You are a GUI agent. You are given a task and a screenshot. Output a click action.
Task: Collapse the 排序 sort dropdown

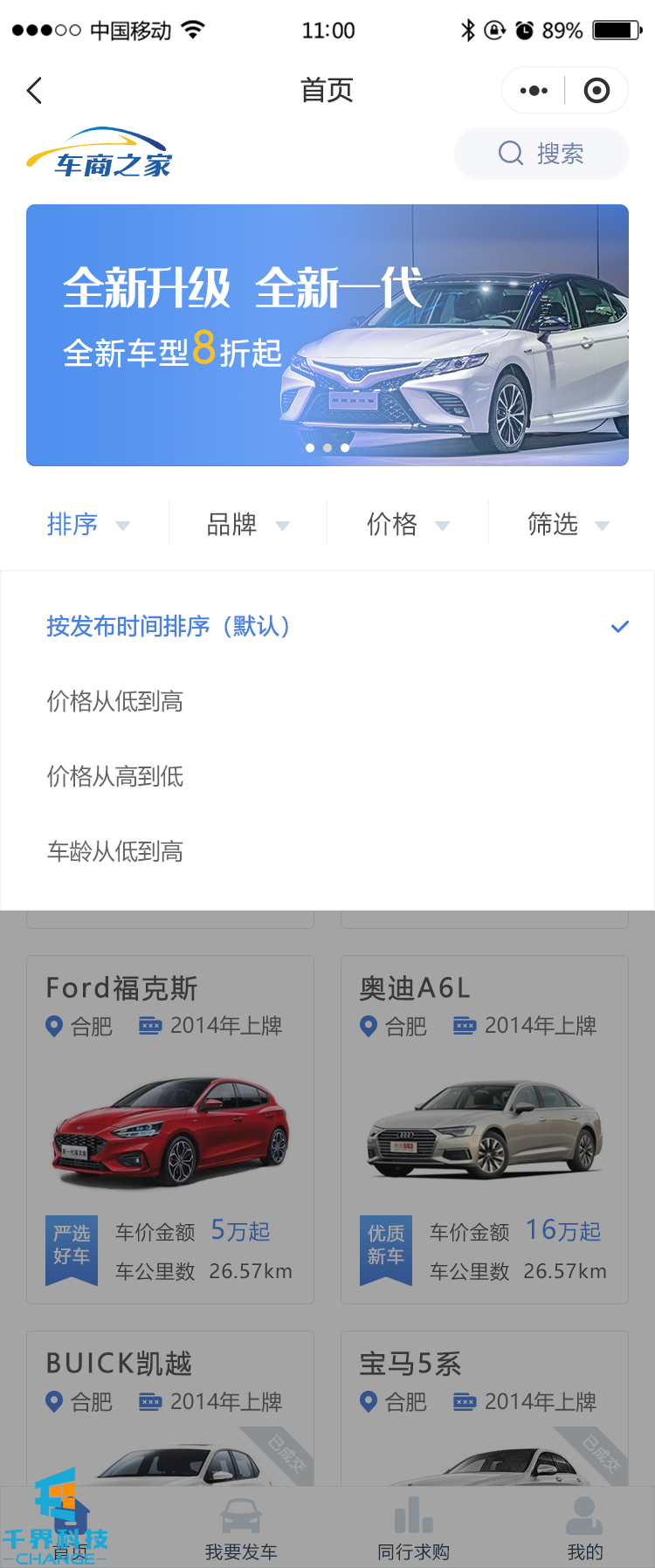87,525
